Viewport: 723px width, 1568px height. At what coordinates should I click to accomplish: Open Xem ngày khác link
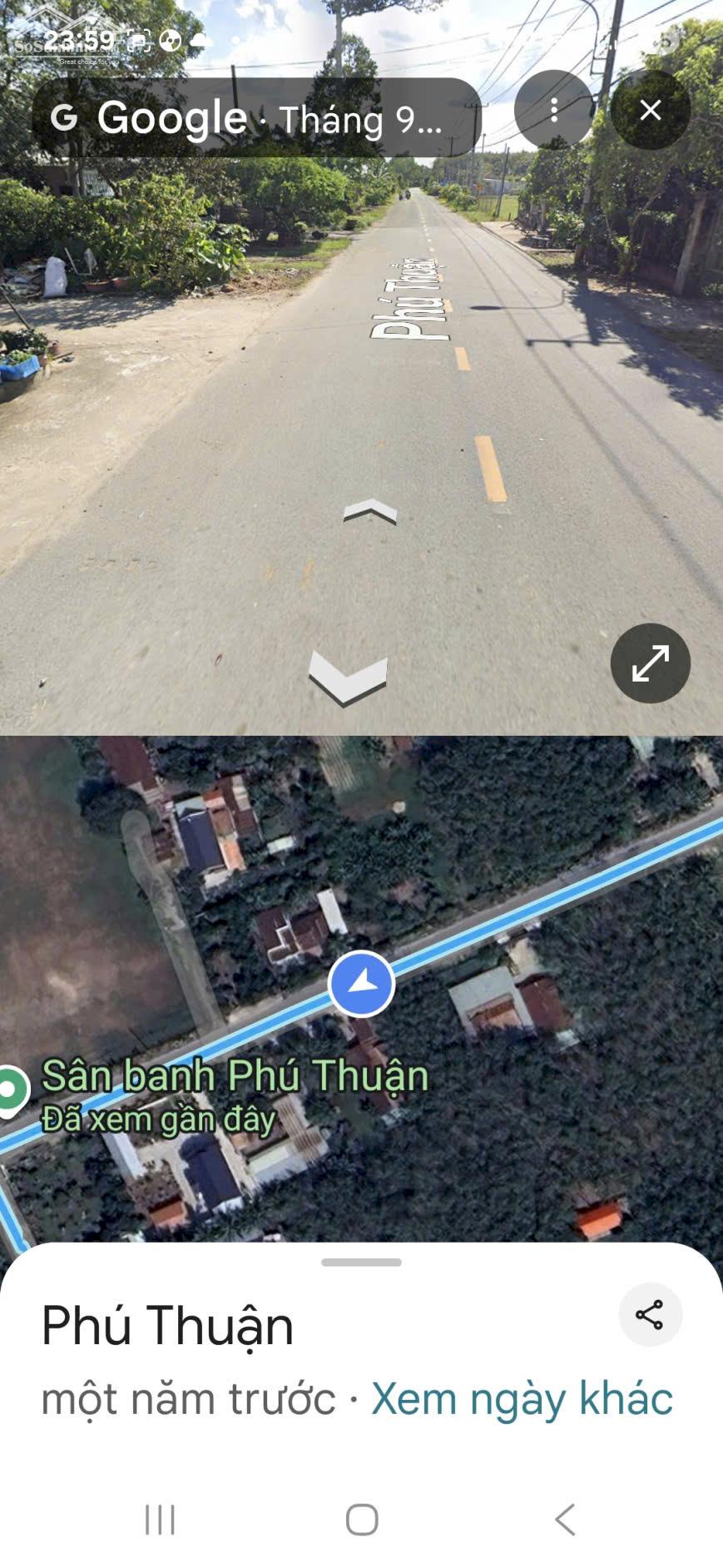point(522,1398)
